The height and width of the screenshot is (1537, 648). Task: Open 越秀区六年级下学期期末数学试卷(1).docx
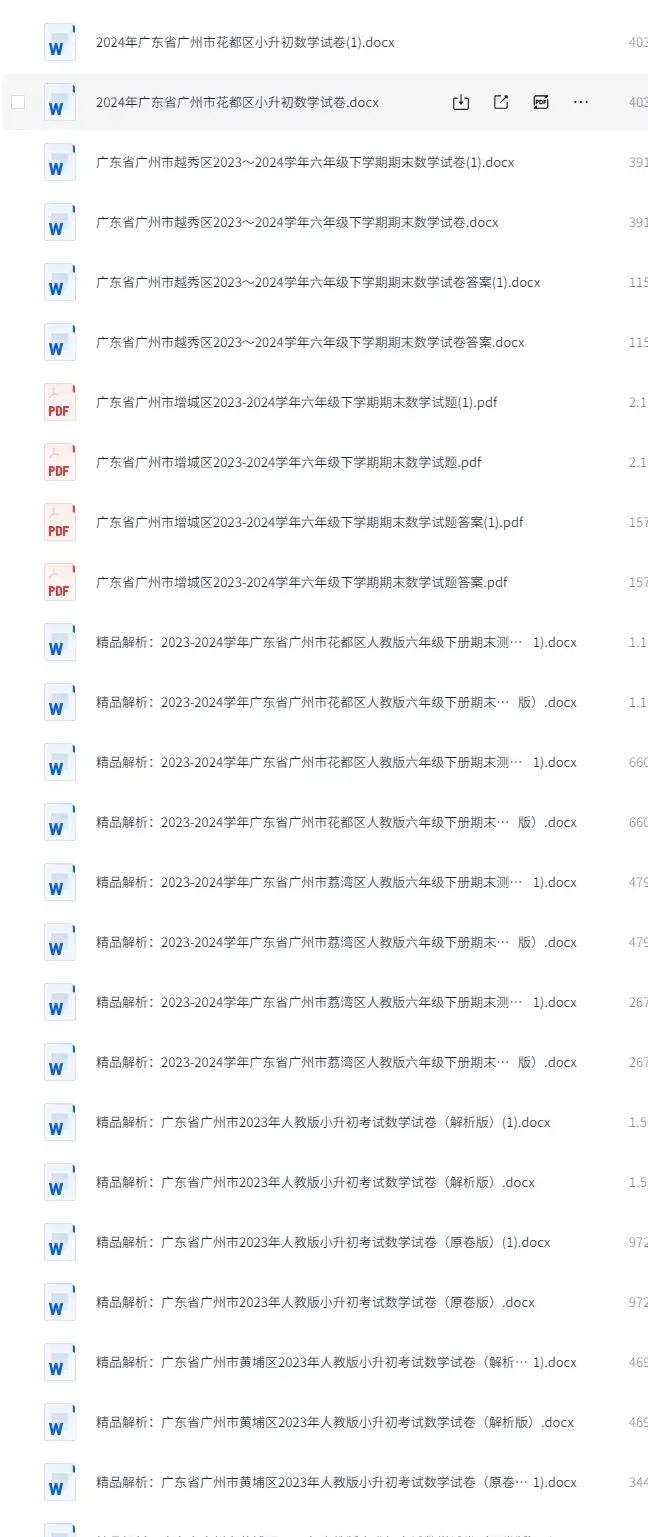(305, 162)
